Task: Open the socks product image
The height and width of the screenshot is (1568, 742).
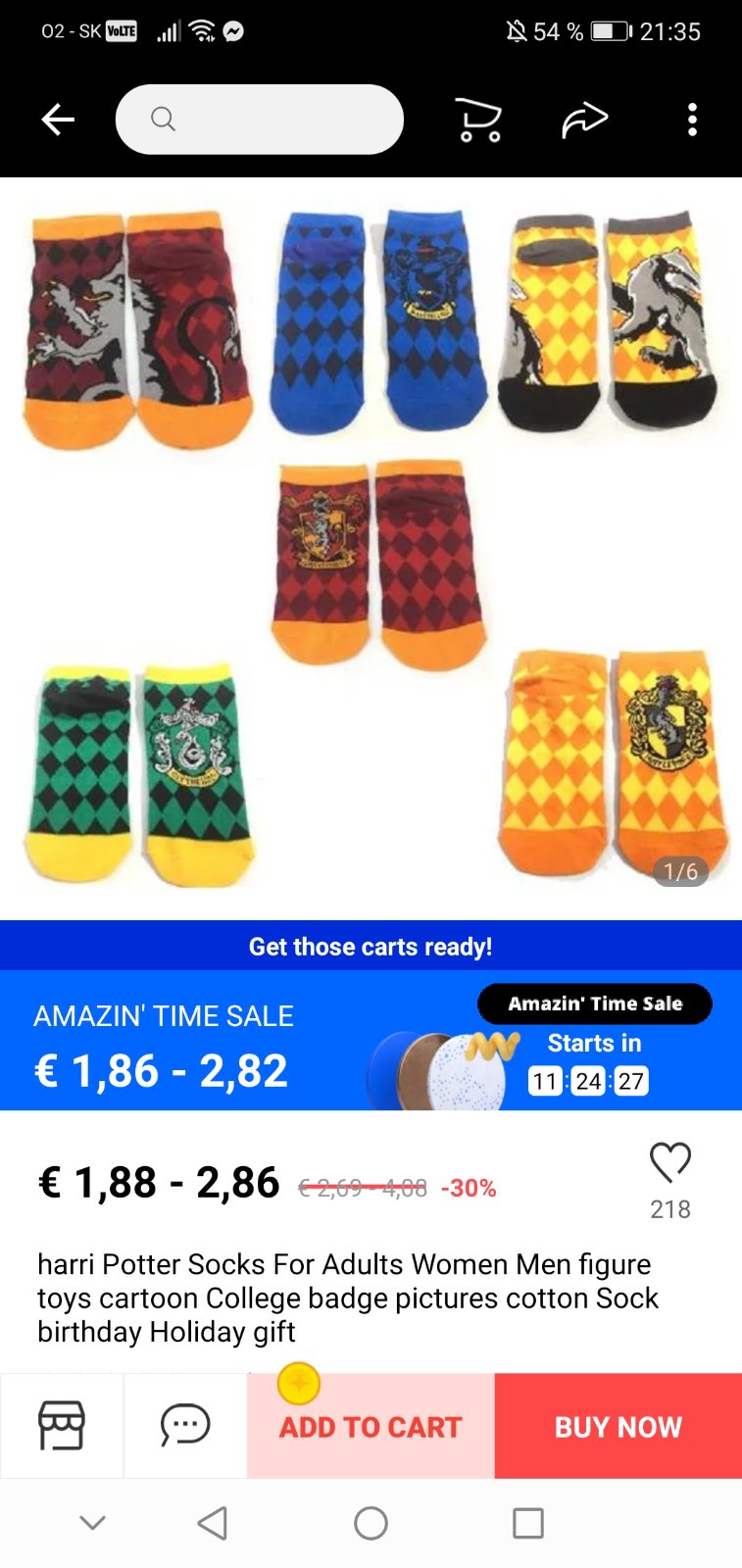Action: pyautogui.click(x=371, y=549)
